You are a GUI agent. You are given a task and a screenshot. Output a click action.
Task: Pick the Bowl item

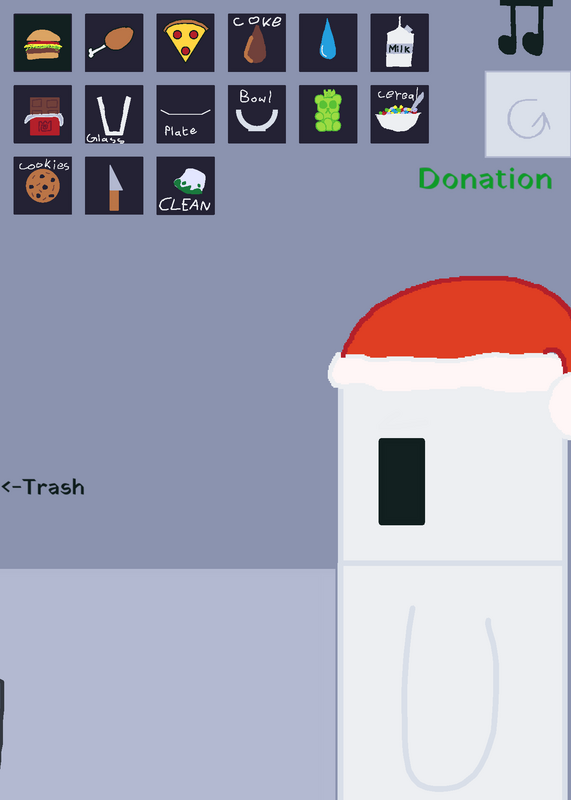pos(257,114)
